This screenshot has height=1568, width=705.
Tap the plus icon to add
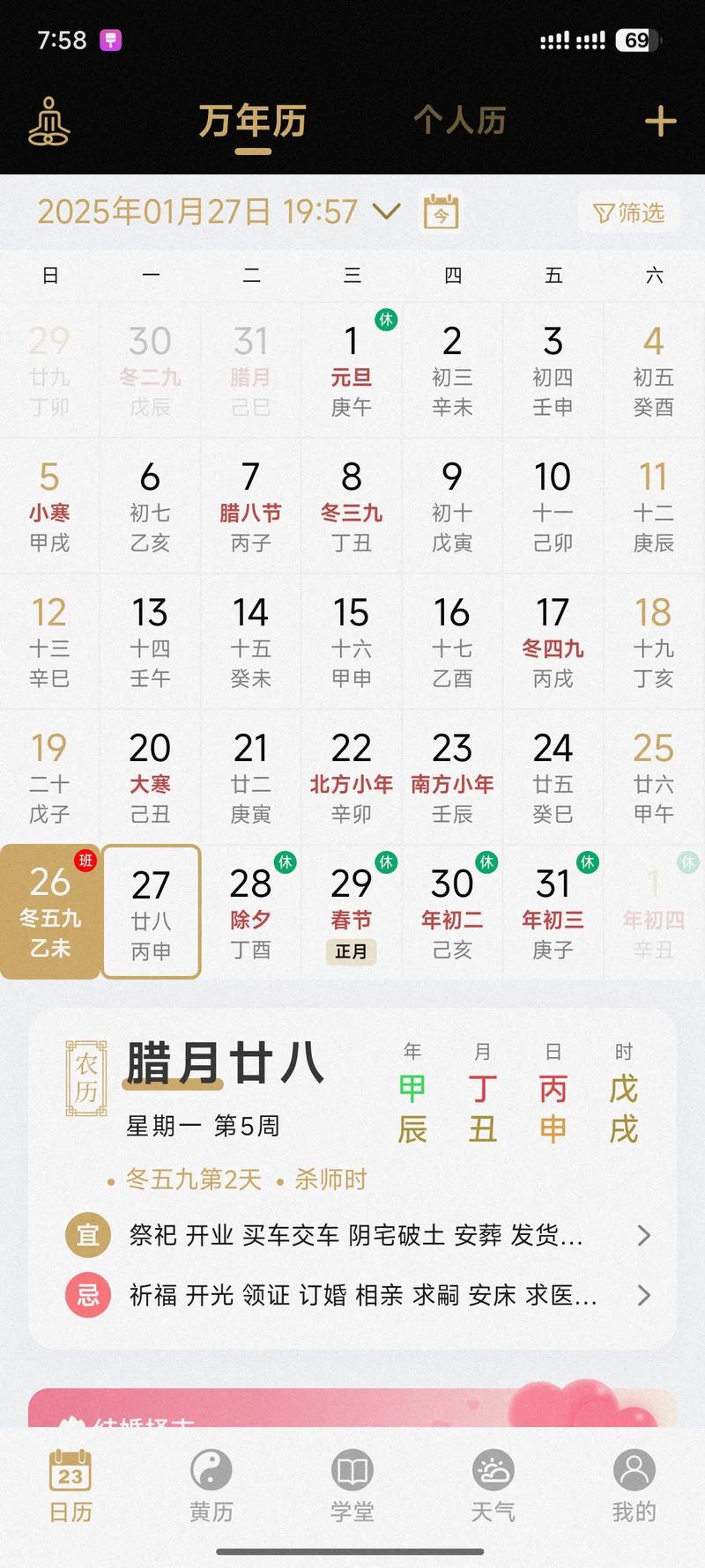pos(660,122)
